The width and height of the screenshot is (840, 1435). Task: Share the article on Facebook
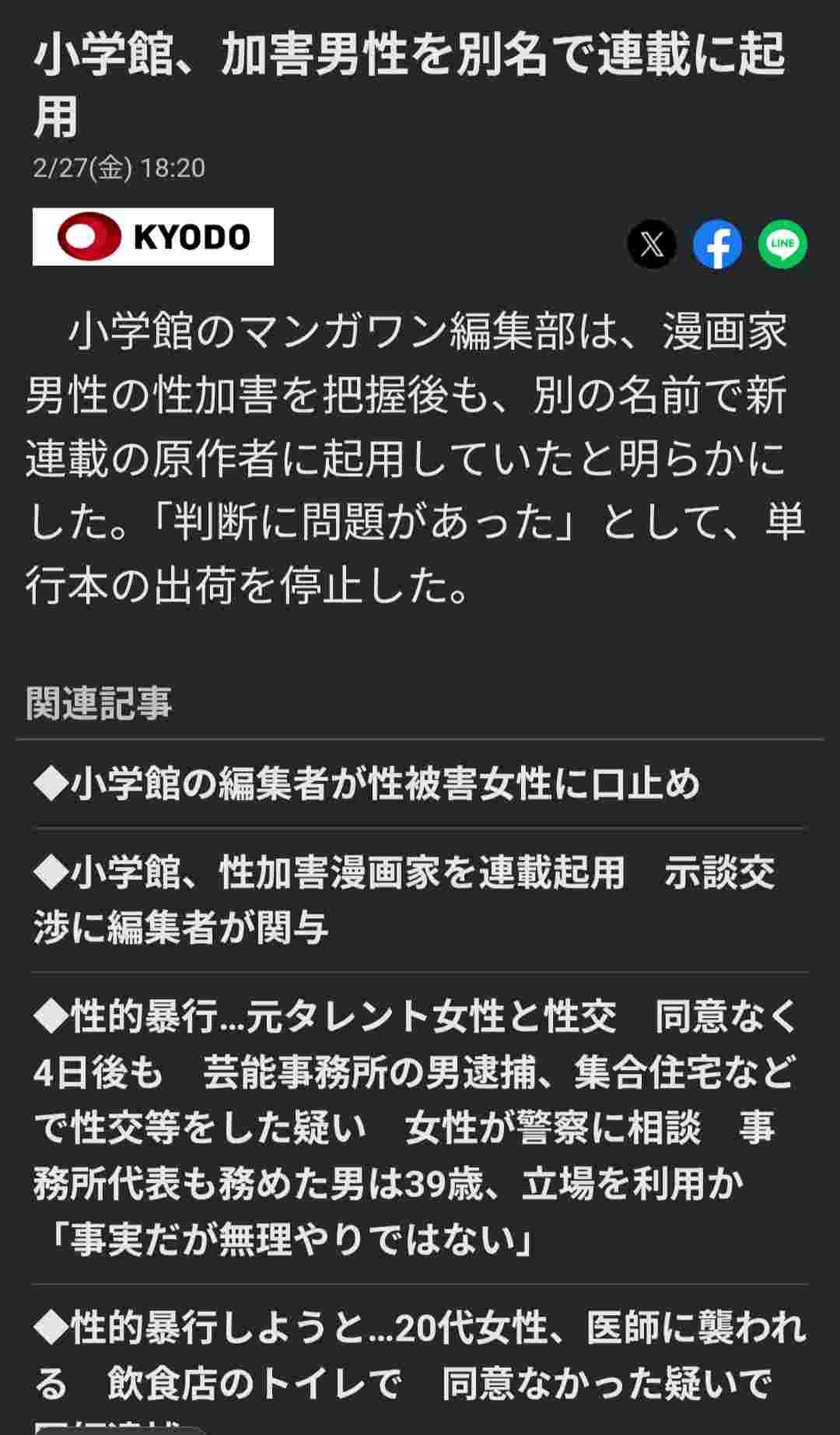pos(717,244)
